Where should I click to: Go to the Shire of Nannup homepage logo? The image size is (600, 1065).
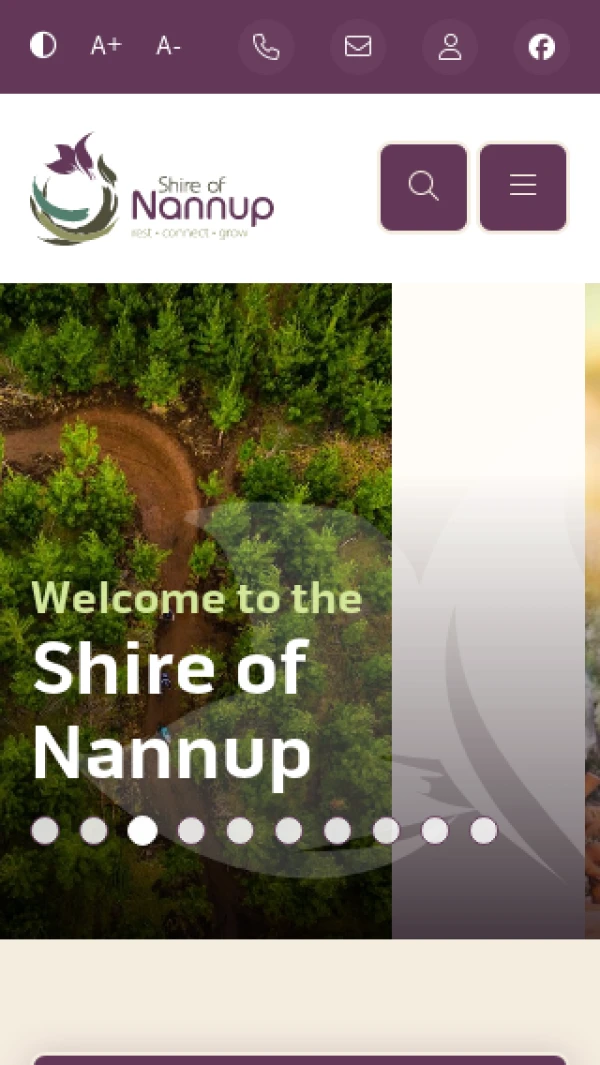[x=152, y=190]
